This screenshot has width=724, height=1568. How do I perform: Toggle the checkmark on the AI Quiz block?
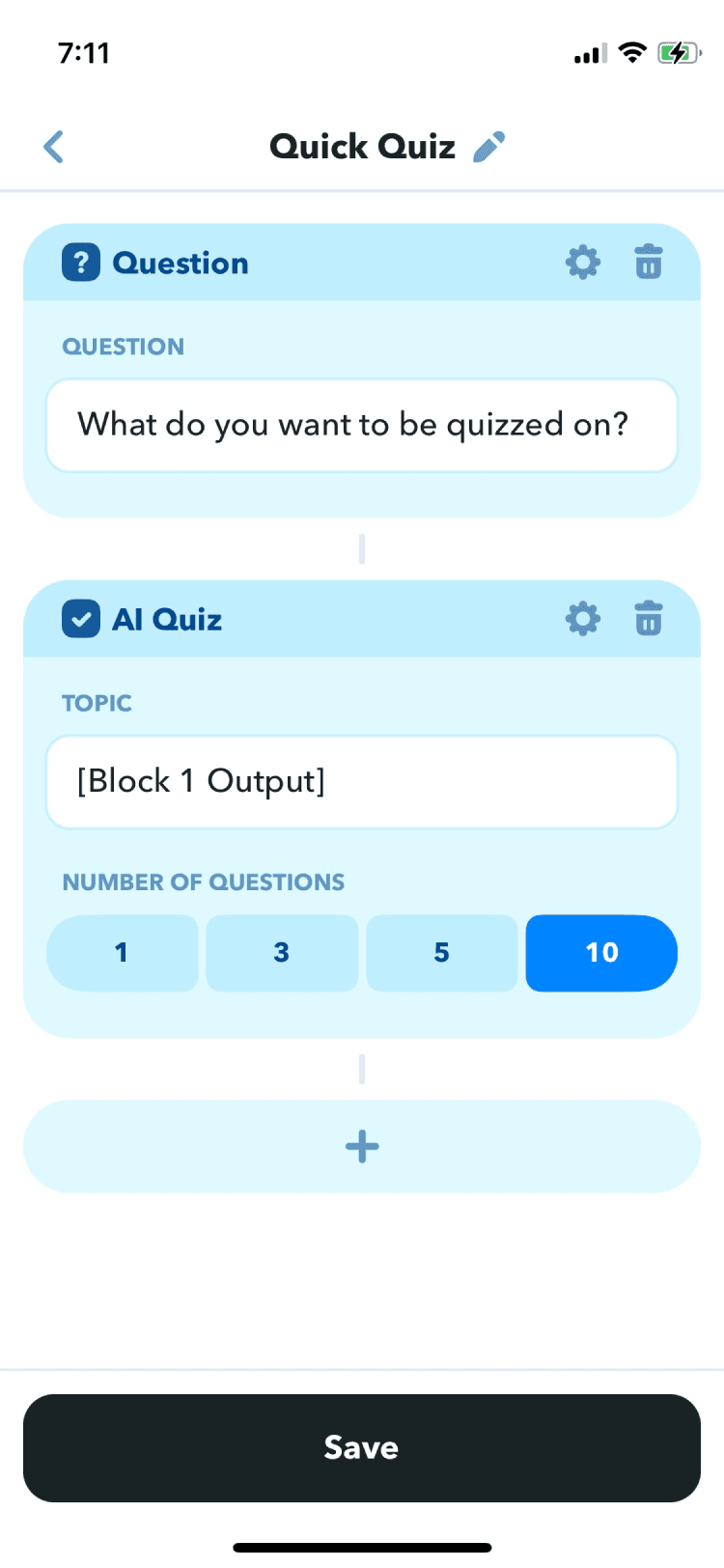[x=80, y=619]
